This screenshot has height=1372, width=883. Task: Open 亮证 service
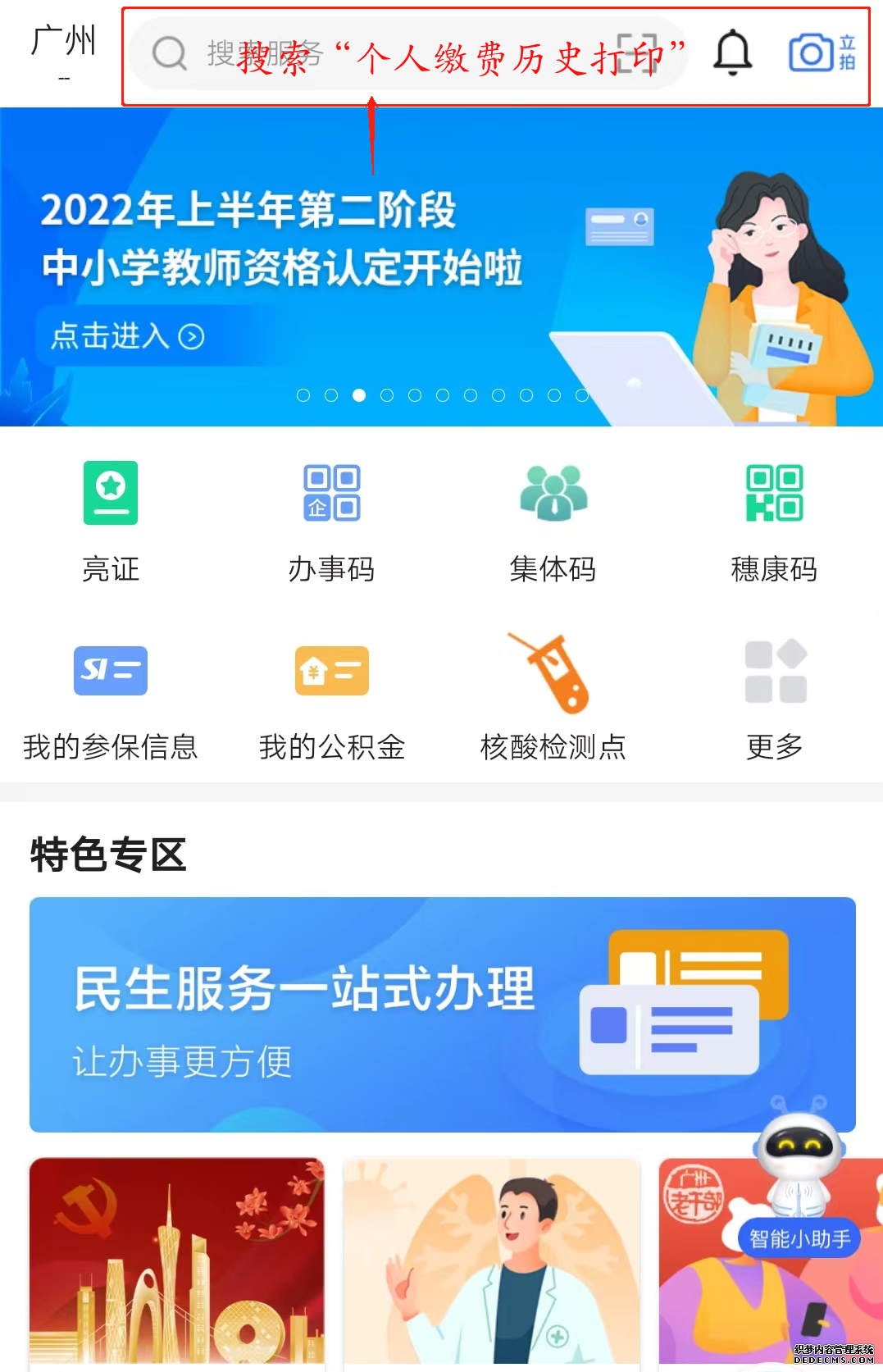pyautogui.click(x=111, y=522)
